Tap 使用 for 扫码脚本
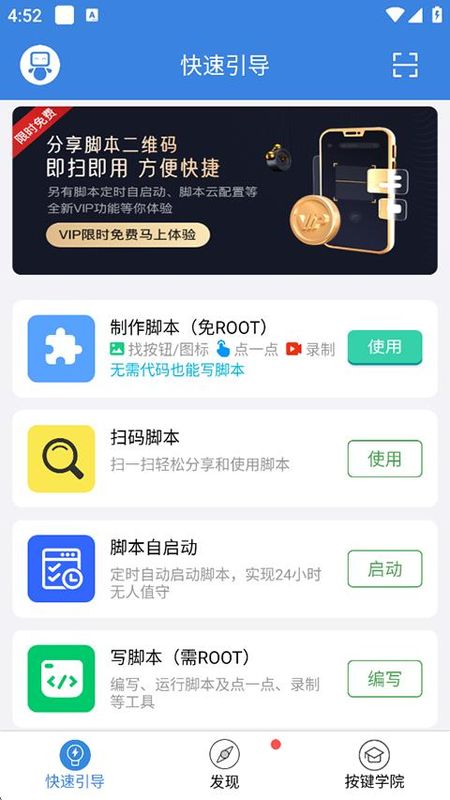This screenshot has width=450, height=800. click(385, 459)
